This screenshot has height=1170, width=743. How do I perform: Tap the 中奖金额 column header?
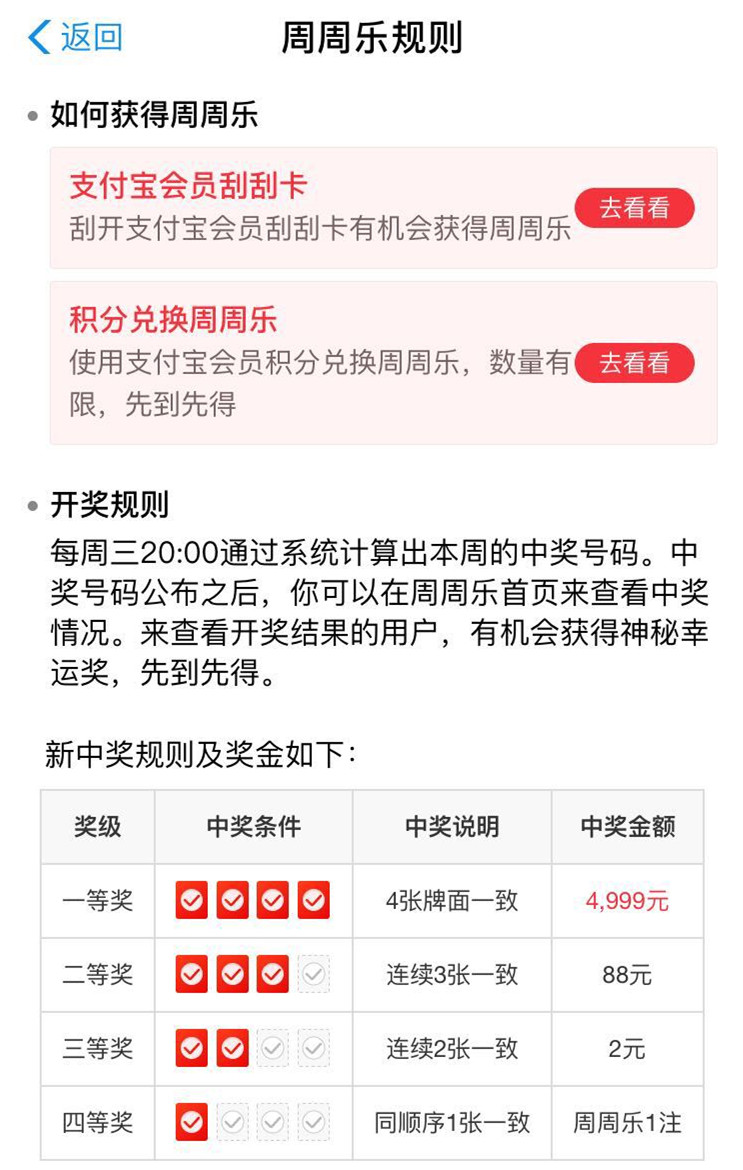[x=630, y=827]
